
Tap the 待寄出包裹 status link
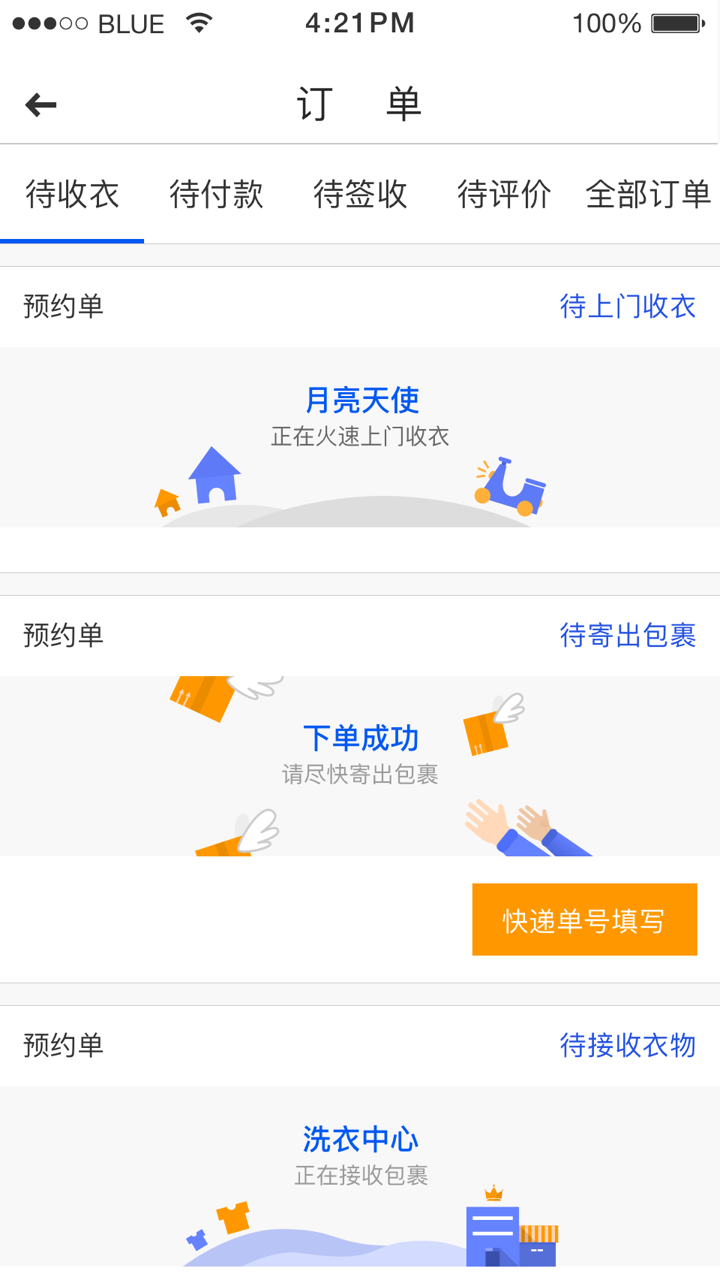(629, 635)
